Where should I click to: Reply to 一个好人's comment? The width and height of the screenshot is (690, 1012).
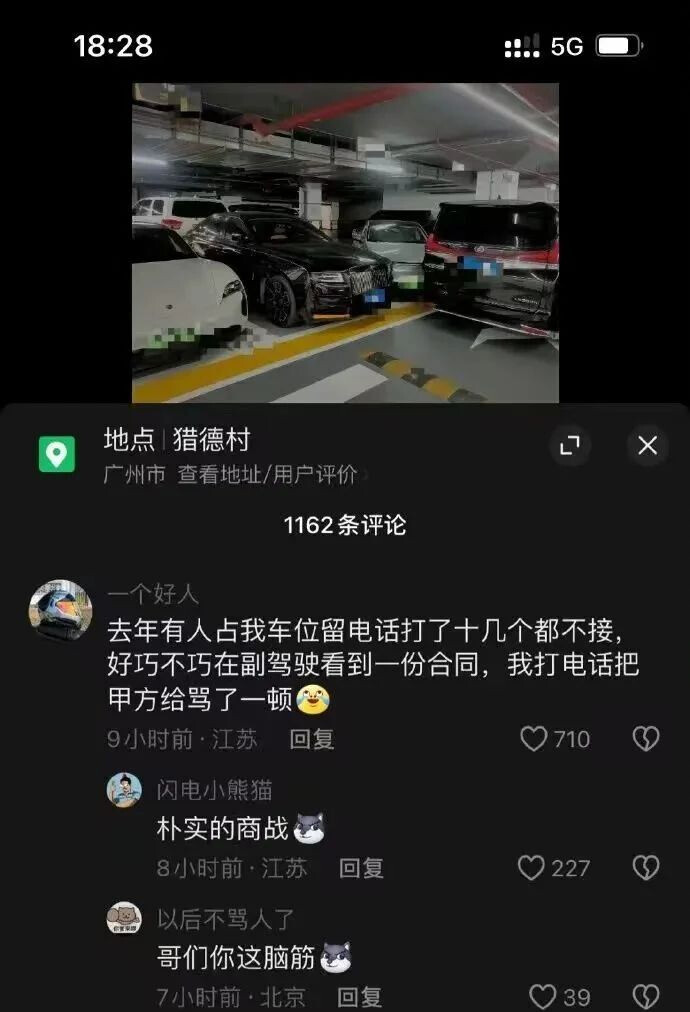[311, 739]
